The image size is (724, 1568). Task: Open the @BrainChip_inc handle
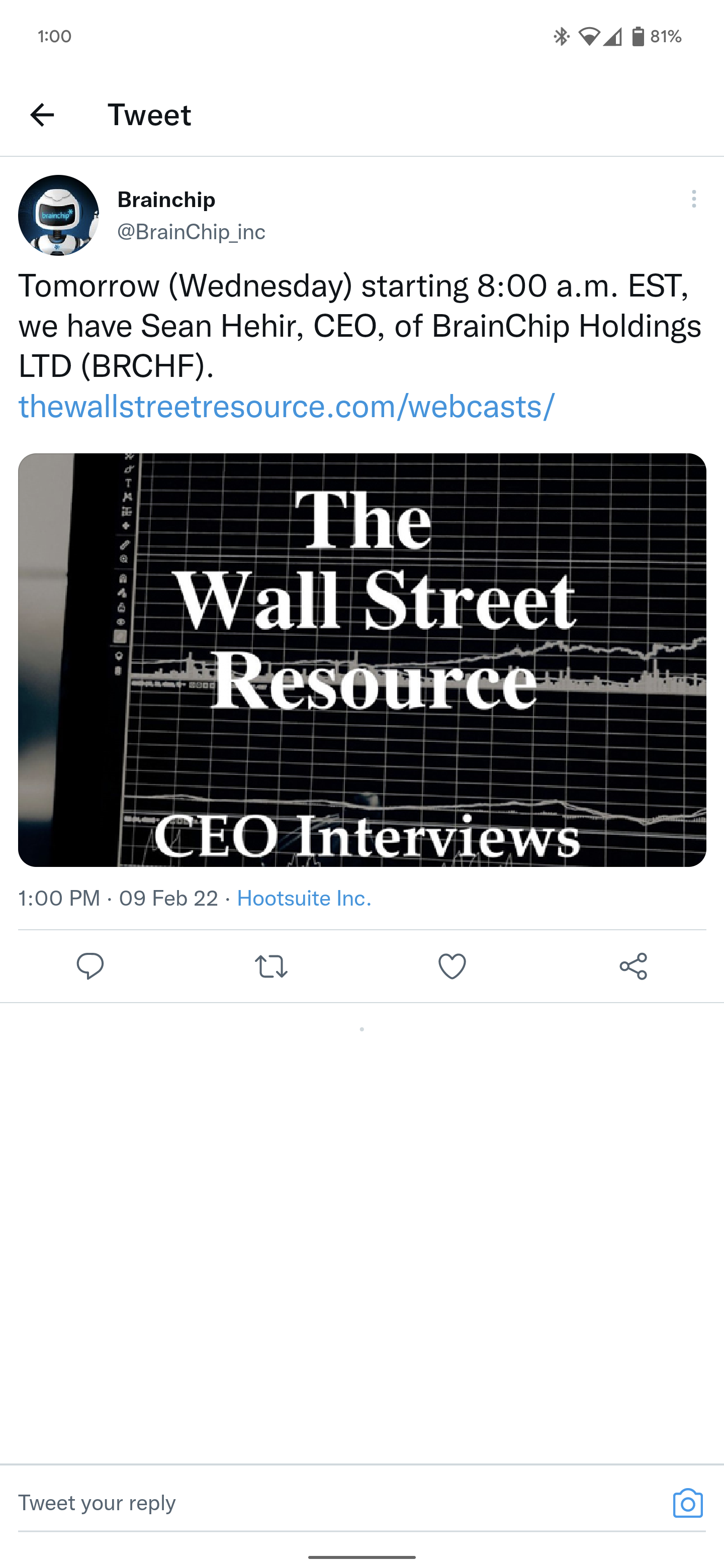(191, 232)
